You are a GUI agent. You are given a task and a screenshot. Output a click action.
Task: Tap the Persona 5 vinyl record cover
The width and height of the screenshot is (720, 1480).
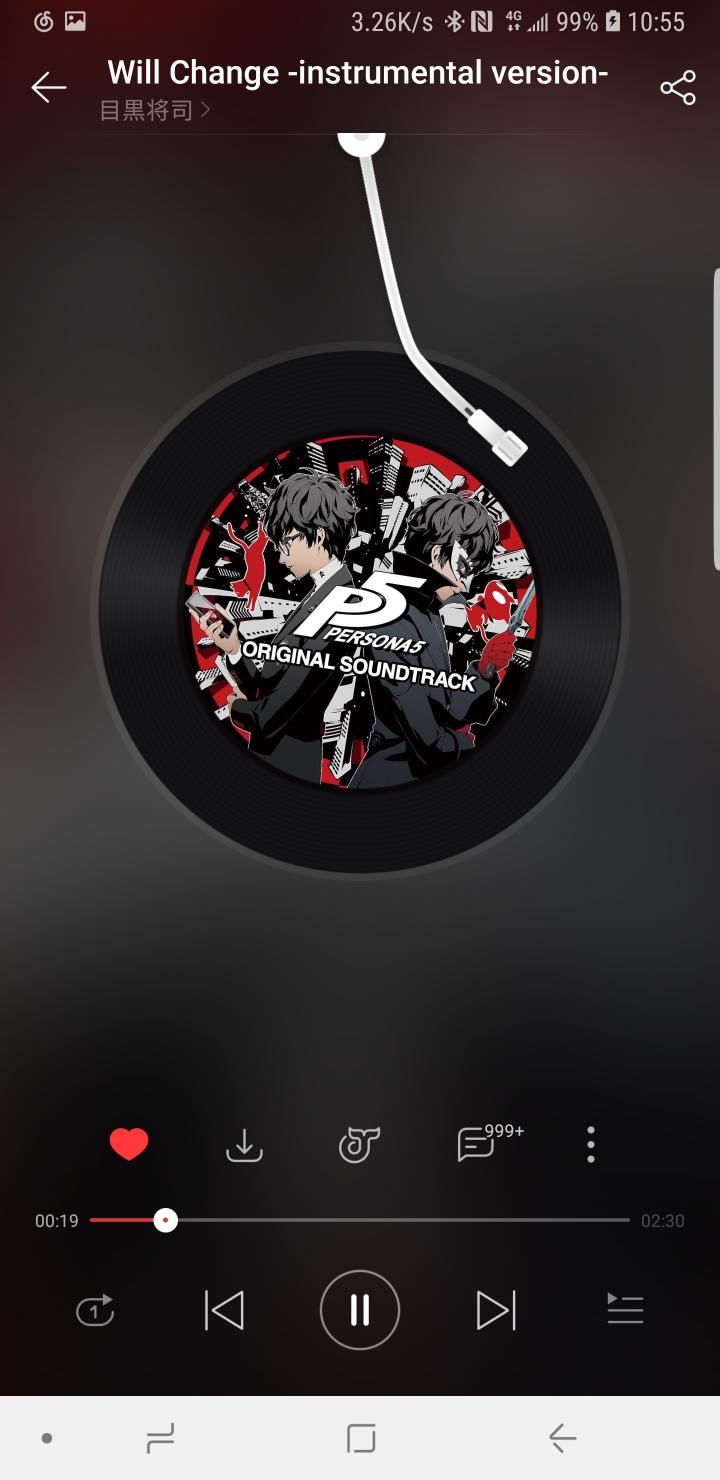(360, 612)
